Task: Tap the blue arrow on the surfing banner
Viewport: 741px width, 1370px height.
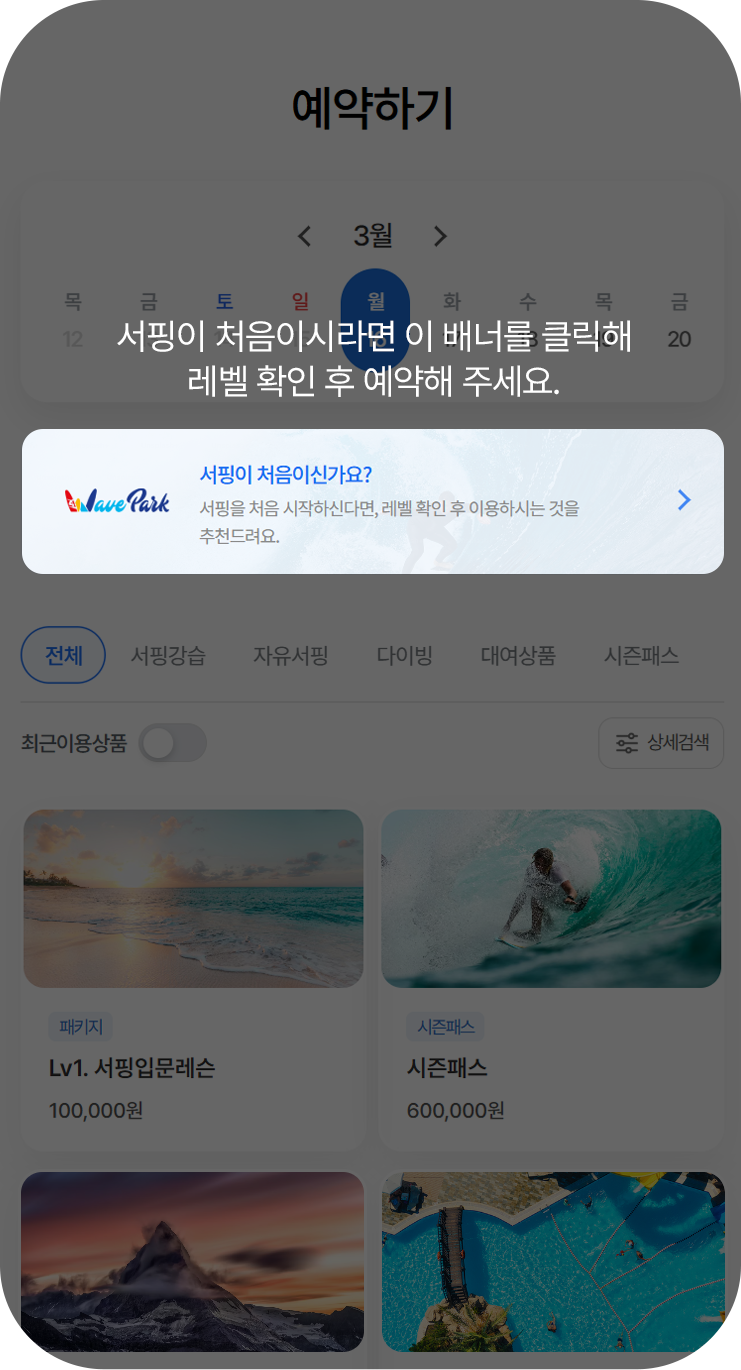Action: pyautogui.click(x=684, y=500)
